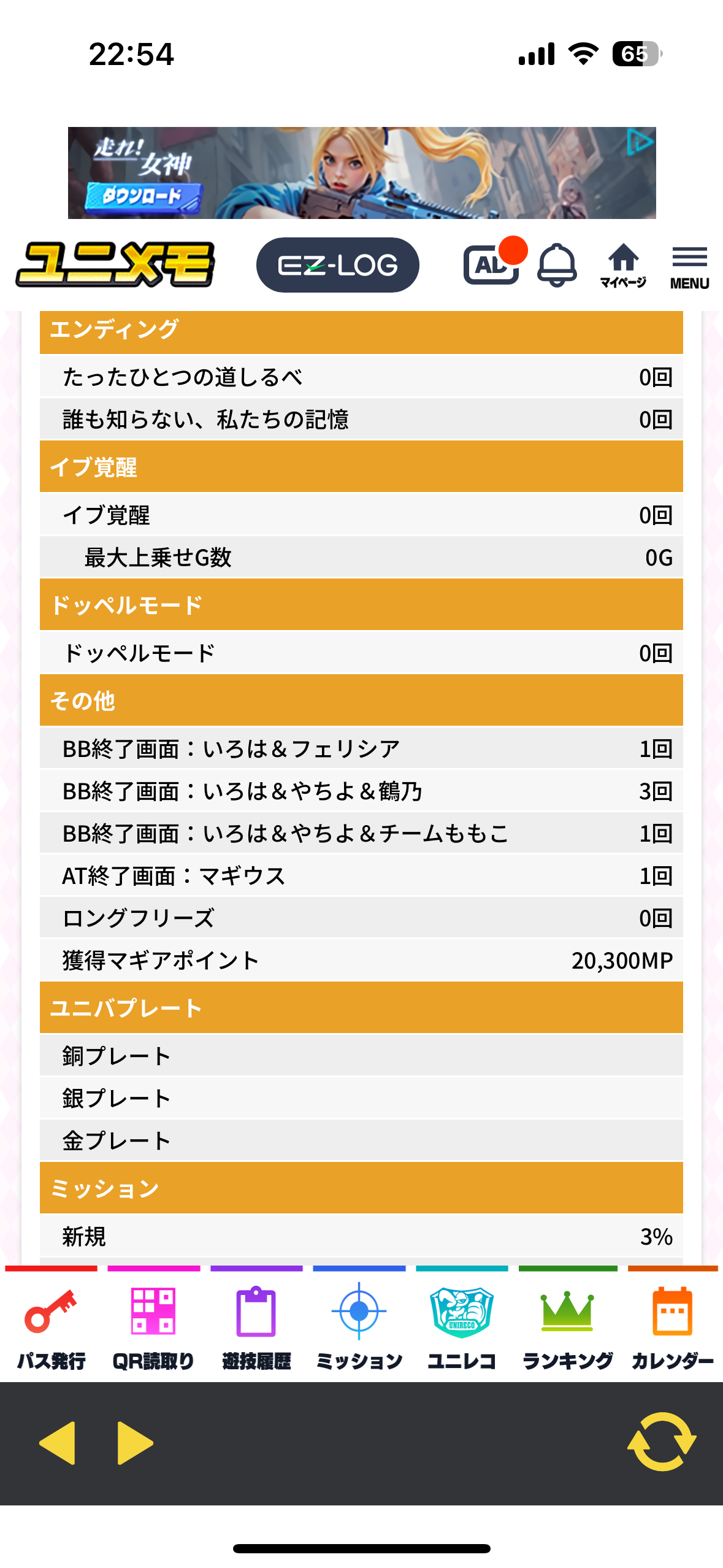Screen dimensions: 723x1568
Task: Open カレンダー tab
Action: pos(672,1326)
